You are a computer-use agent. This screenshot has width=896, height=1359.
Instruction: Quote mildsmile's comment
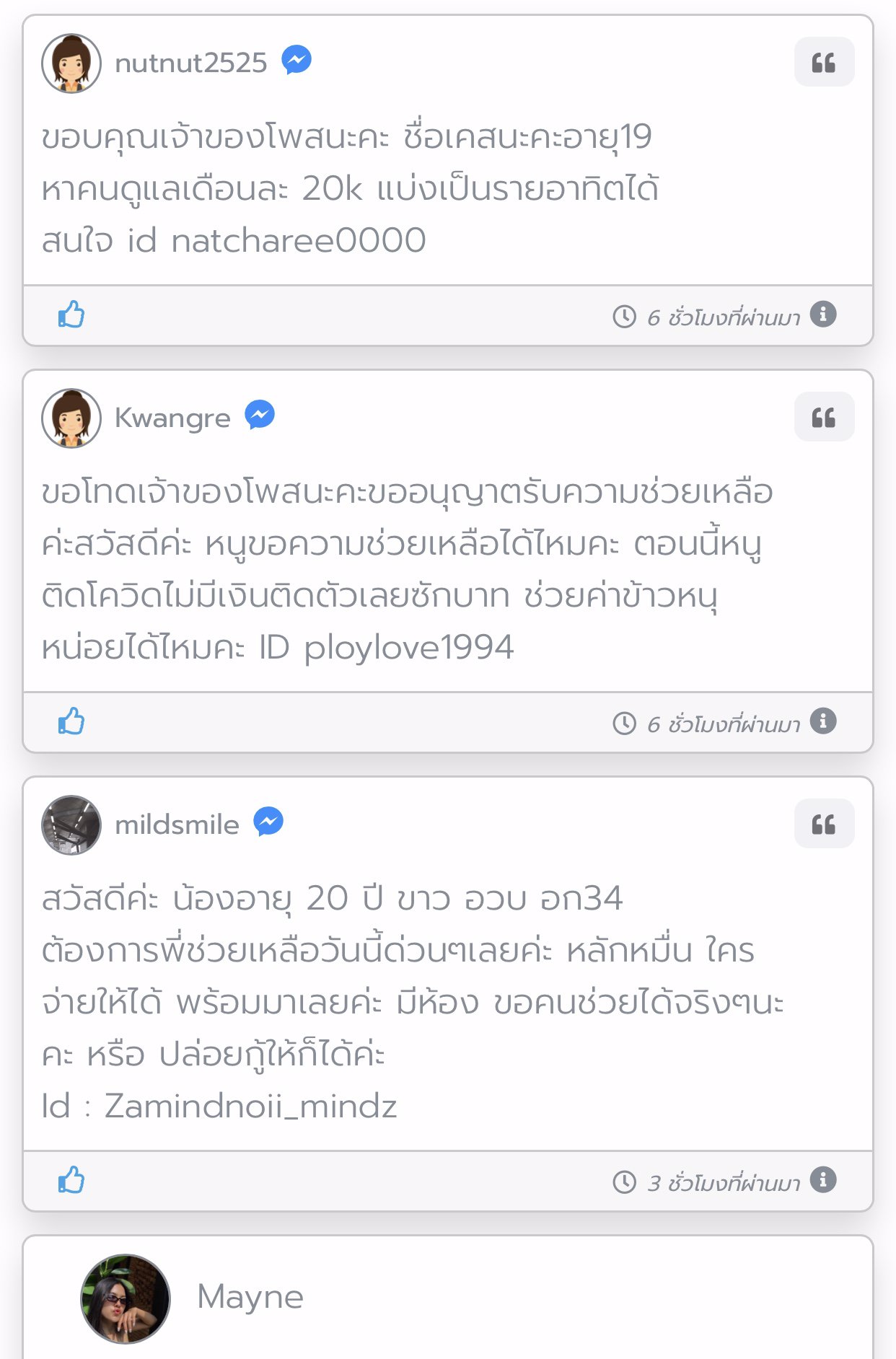pos(824,824)
